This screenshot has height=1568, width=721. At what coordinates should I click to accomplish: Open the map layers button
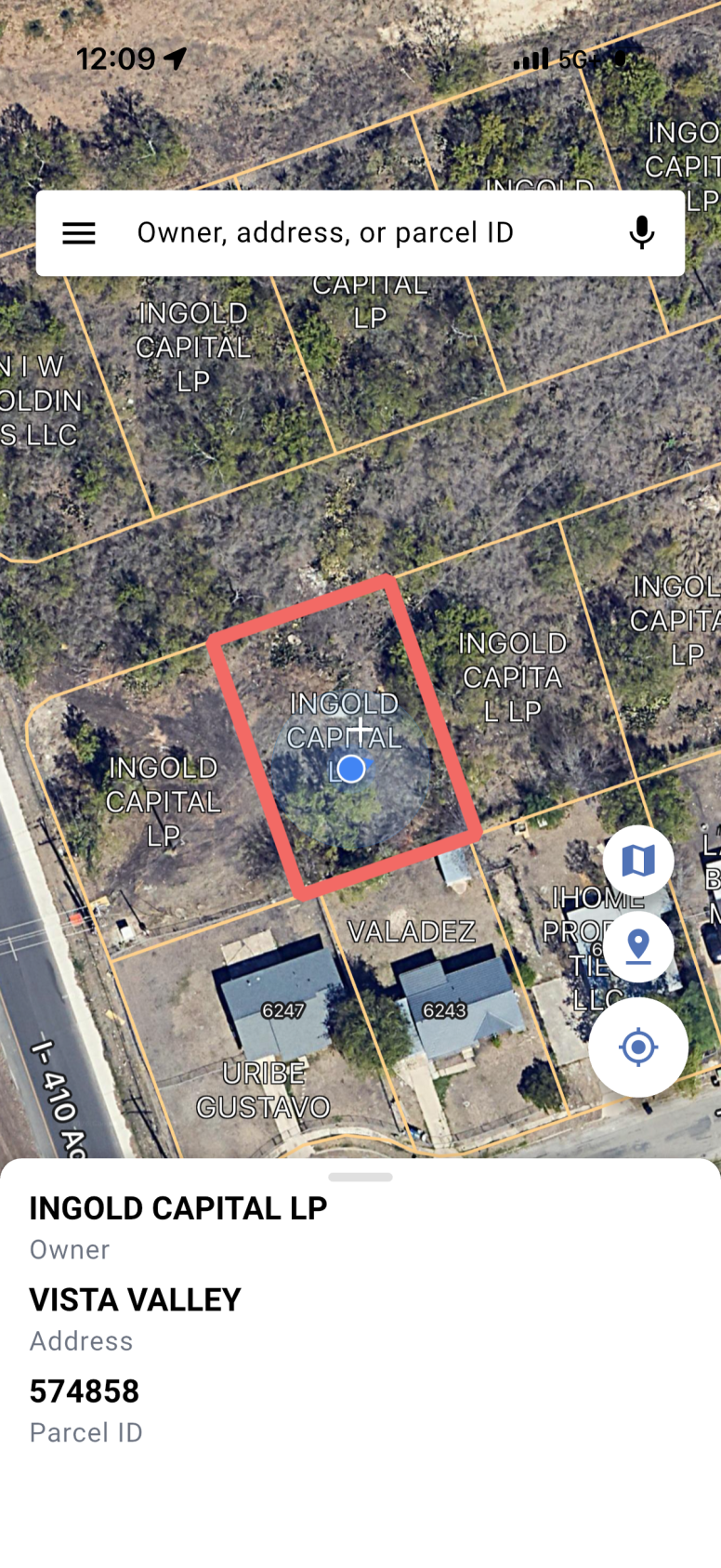pos(638,861)
